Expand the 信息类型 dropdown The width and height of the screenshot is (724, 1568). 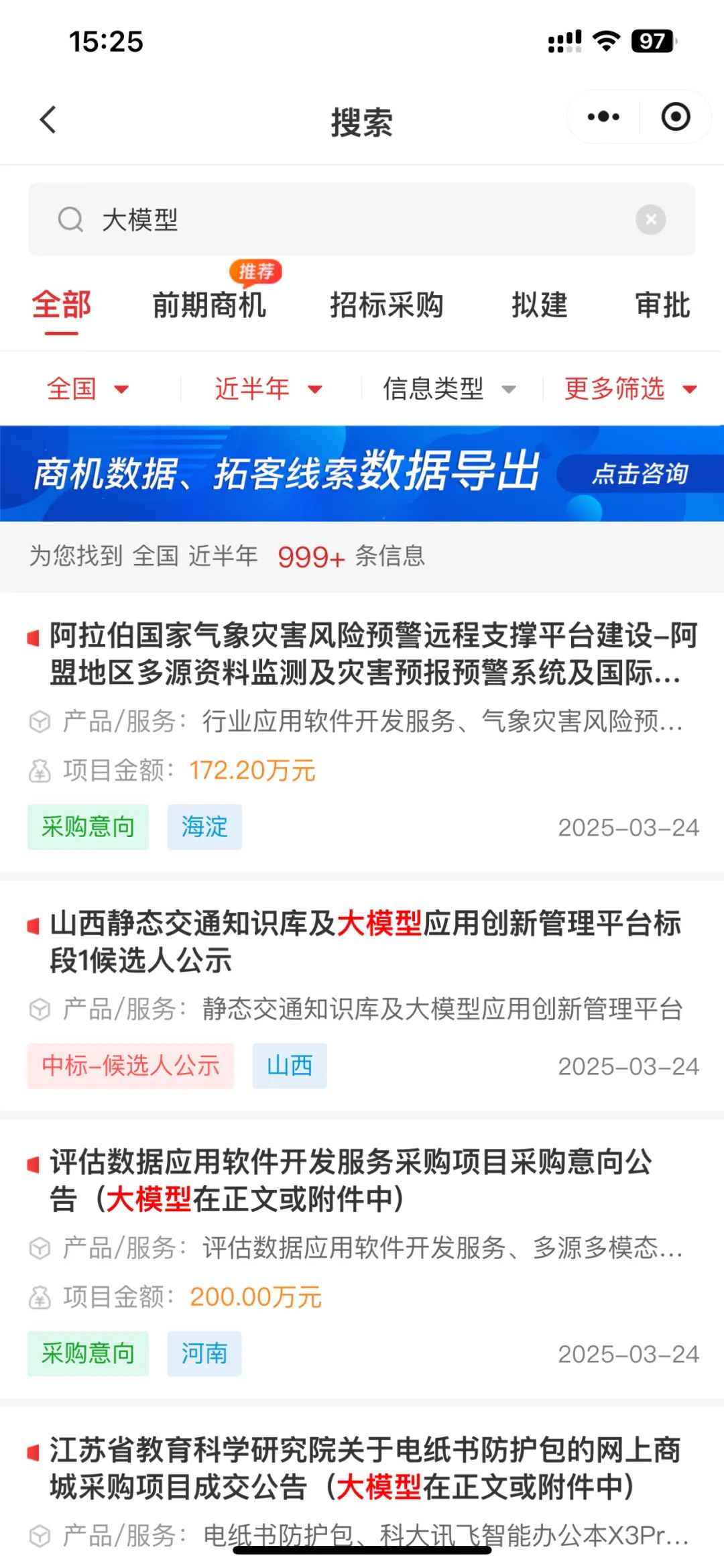[x=449, y=388]
